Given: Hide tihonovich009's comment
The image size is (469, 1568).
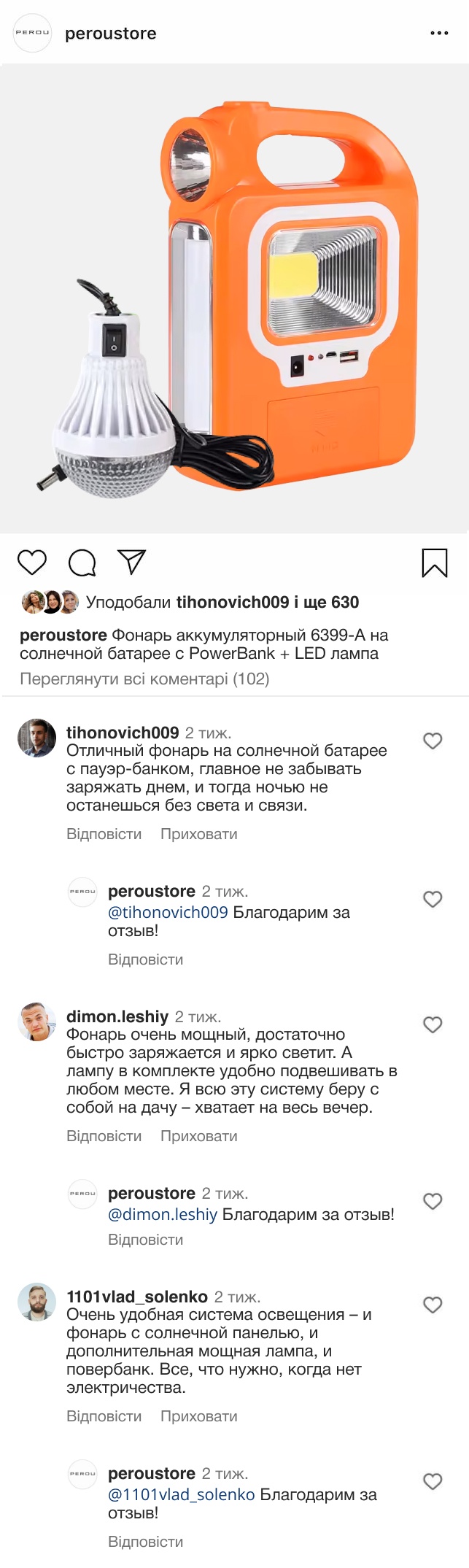Looking at the screenshot, I should (198, 834).
